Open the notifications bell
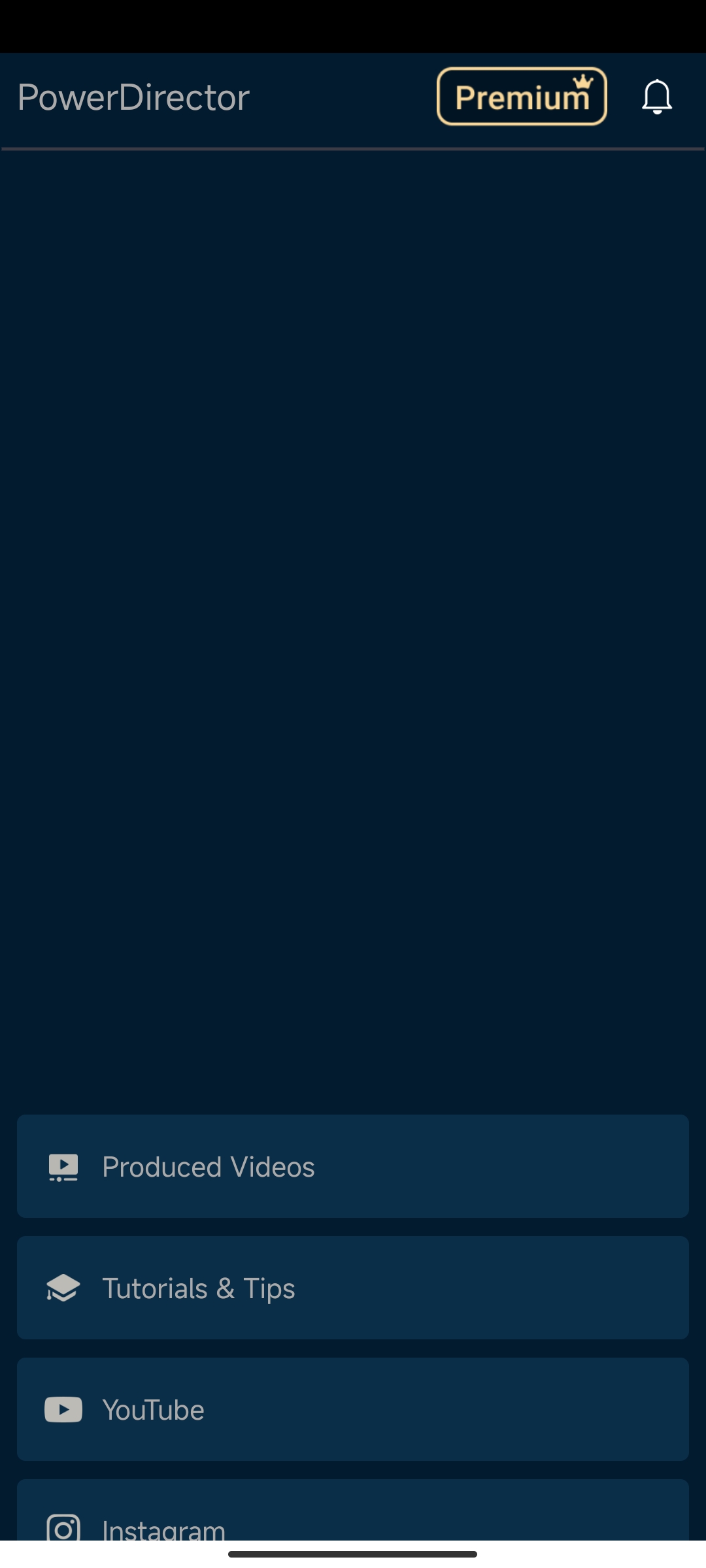This screenshot has height=1568, width=706. pyautogui.click(x=657, y=97)
